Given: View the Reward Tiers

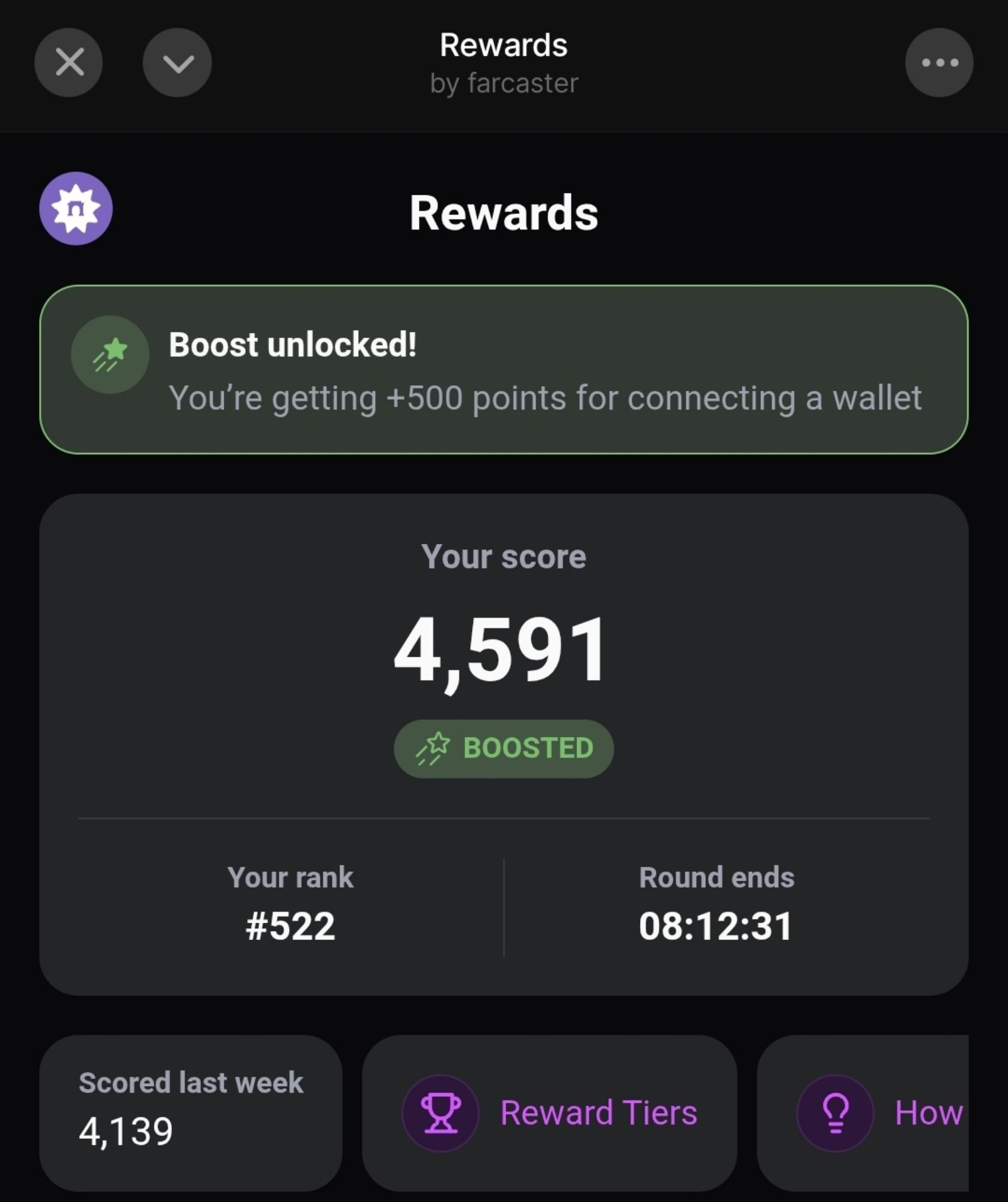Looking at the screenshot, I should pos(549,1112).
